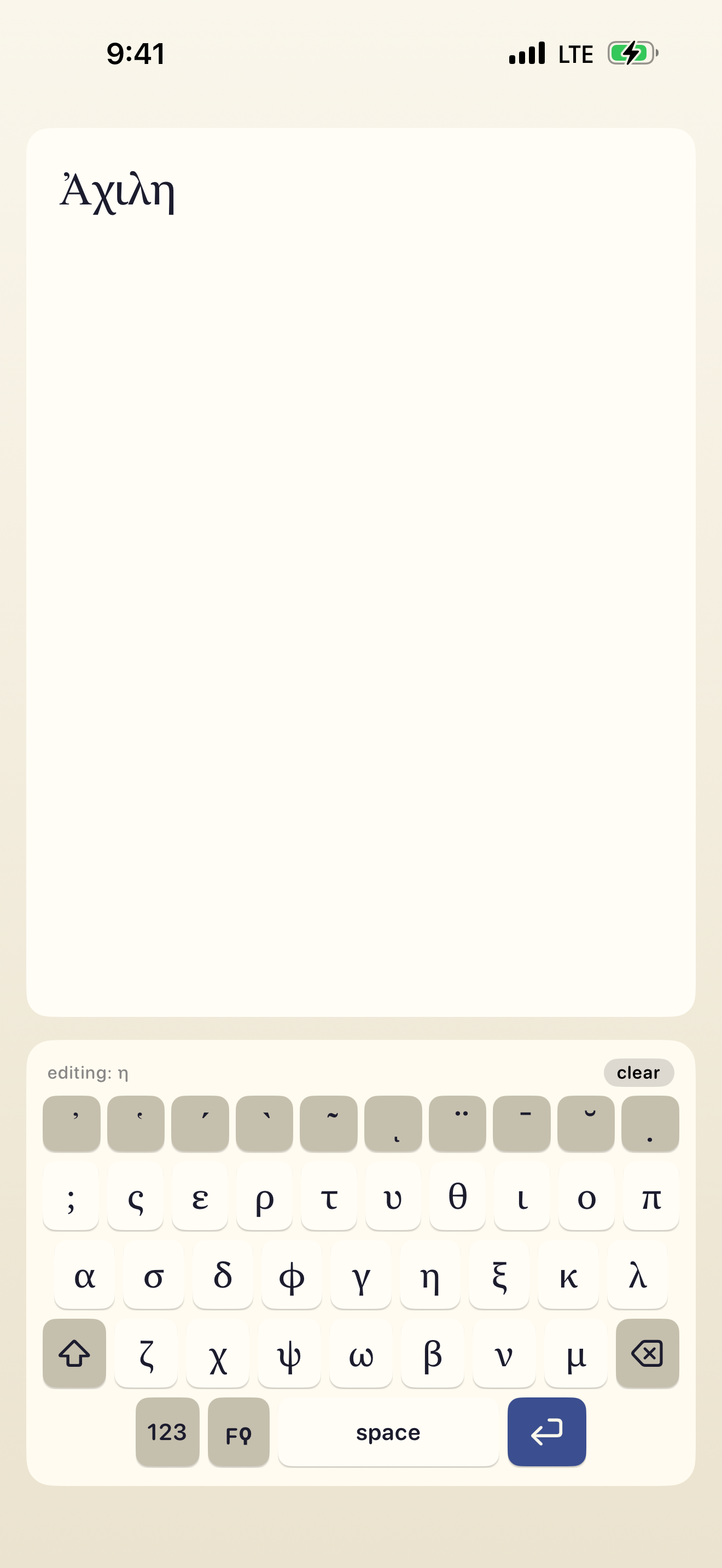Add the underdot diacritic
The height and width of the screenshot is (1568, 722).
click(650, 1123)
